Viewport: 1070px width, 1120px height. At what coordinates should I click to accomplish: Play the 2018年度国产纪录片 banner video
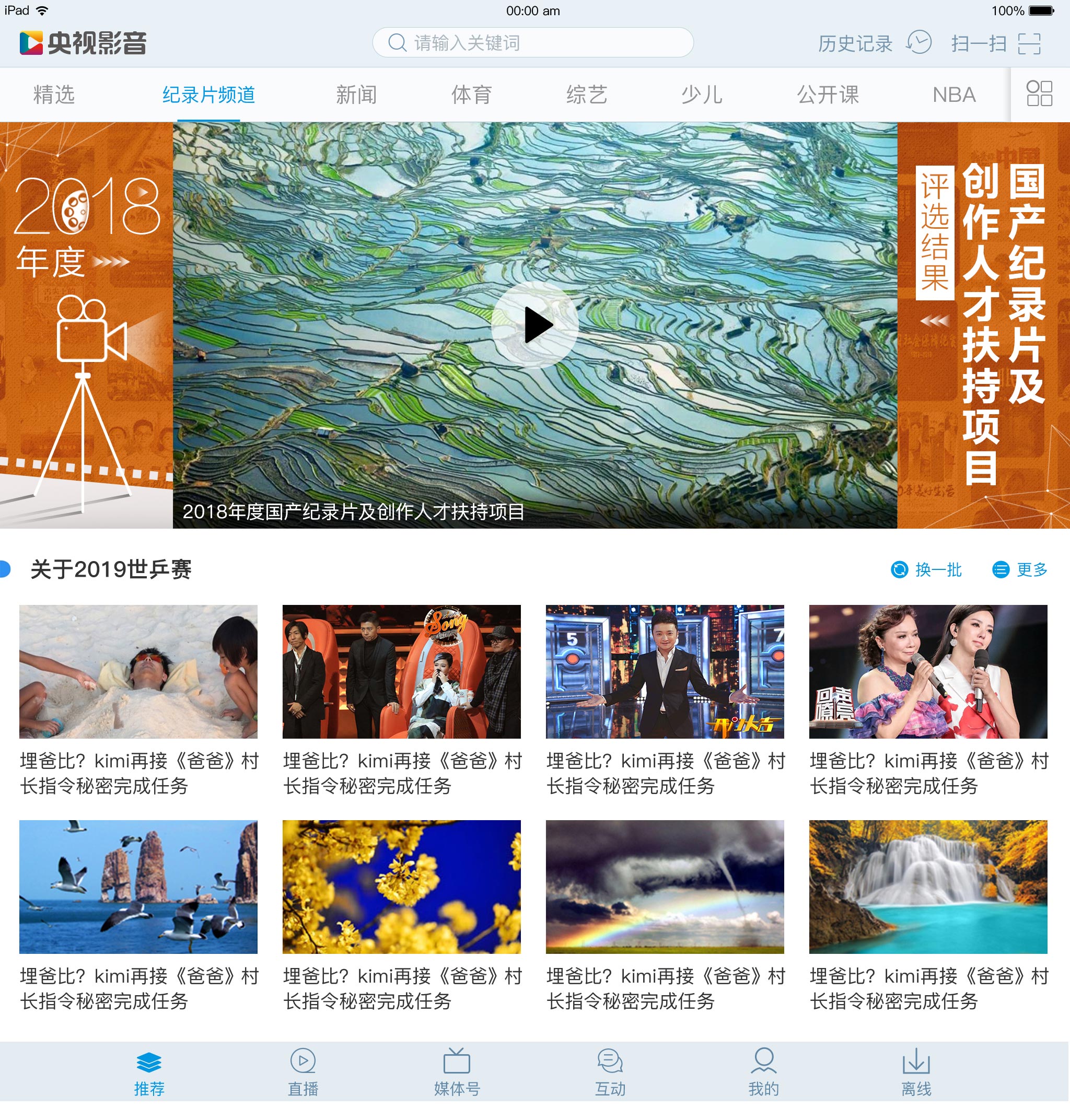point(534,325)
